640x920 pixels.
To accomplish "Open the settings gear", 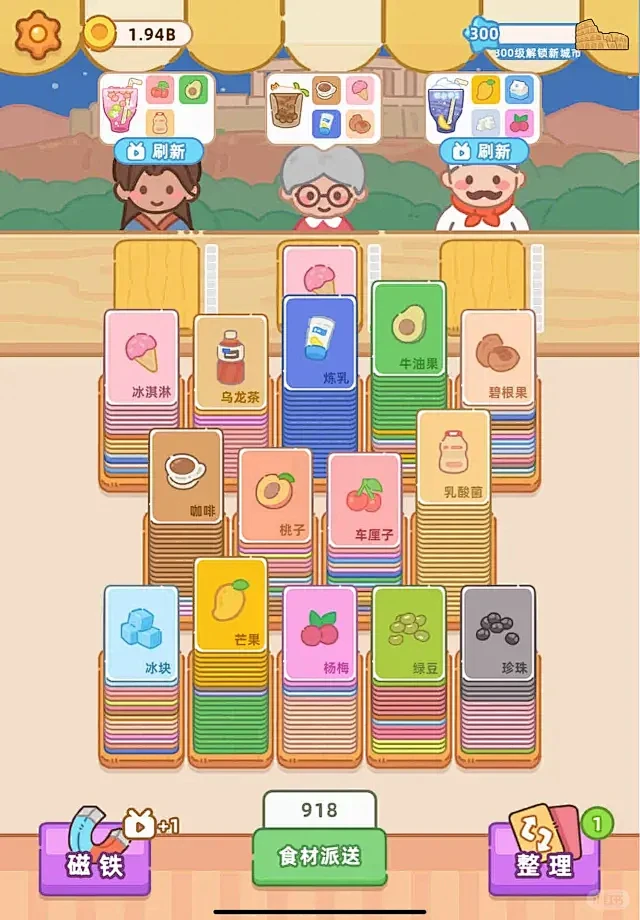I will 38,34.
